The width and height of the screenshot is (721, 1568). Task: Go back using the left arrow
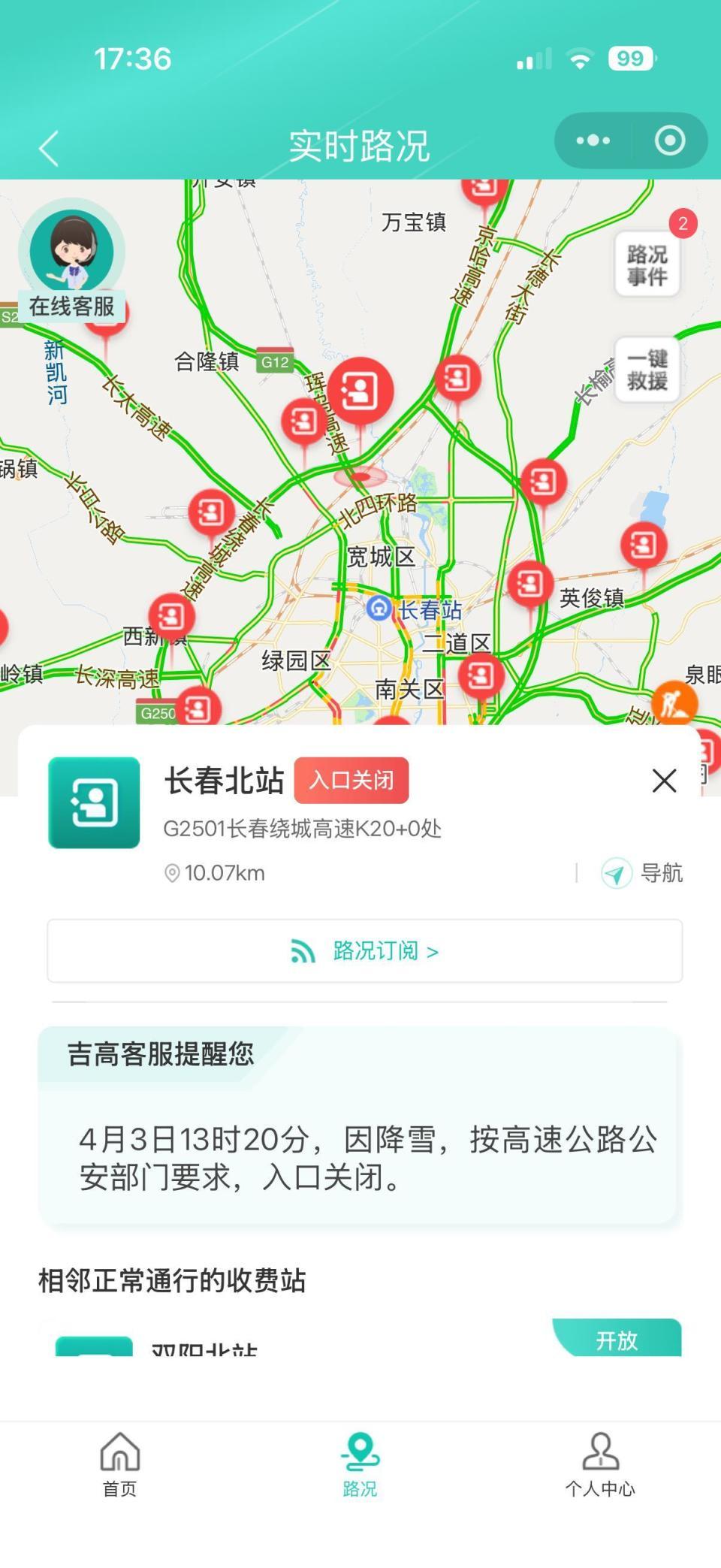pyautogui.click(x=48, y=148)
